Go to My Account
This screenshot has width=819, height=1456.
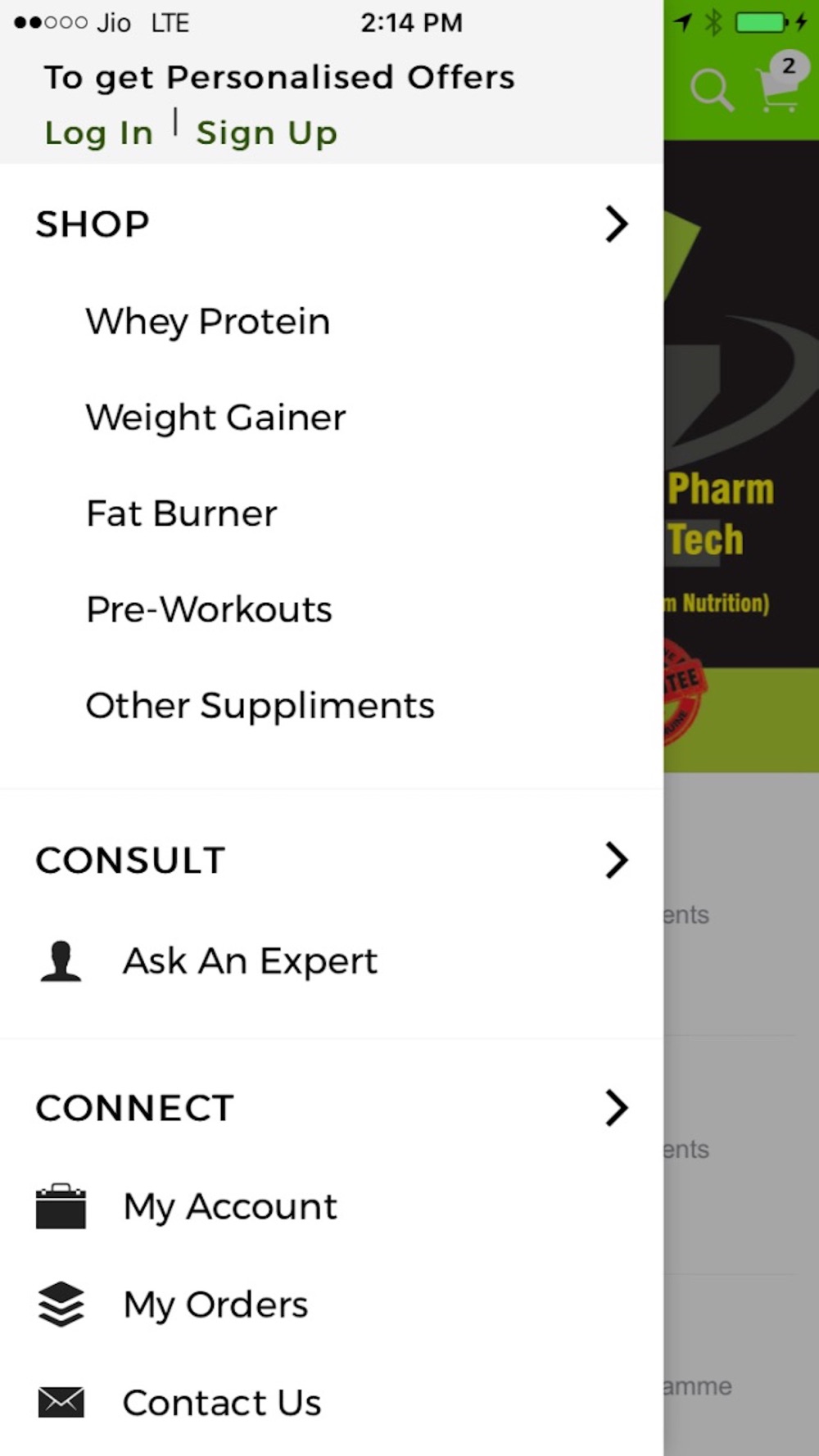[229, 1207]
